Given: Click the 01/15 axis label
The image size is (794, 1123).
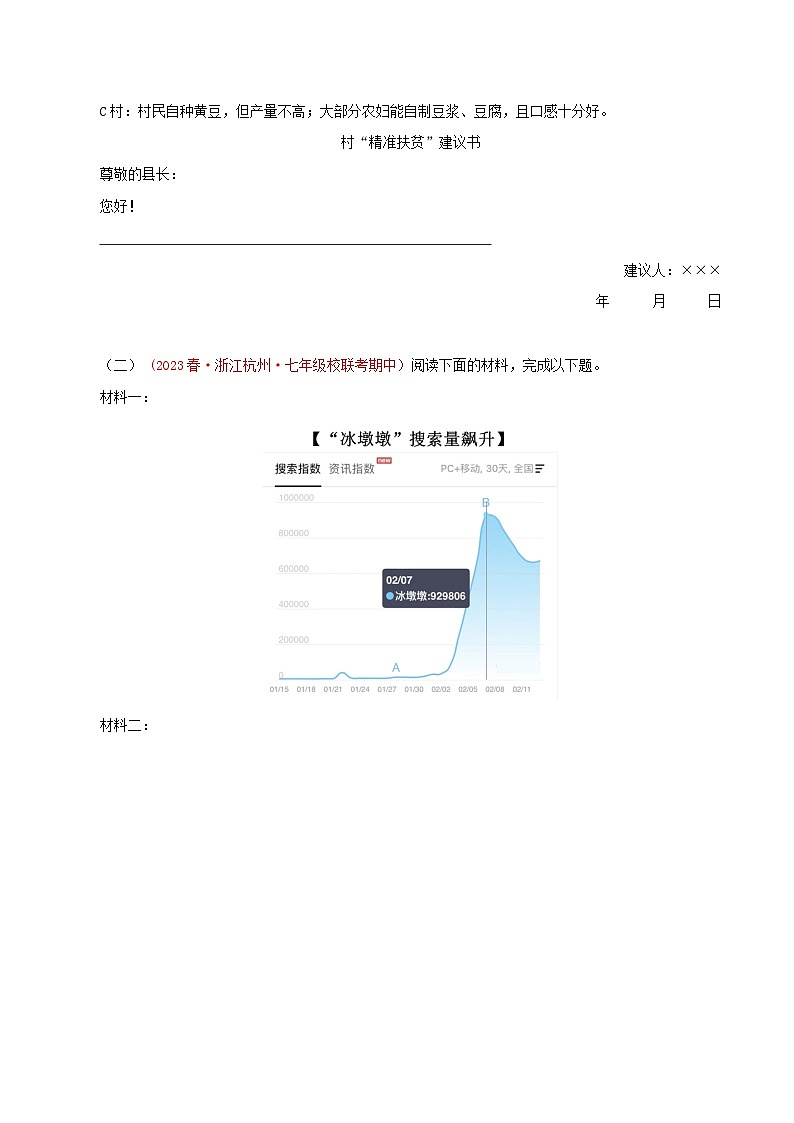Looking at the screenshot, I should click(x=279, y=688).
